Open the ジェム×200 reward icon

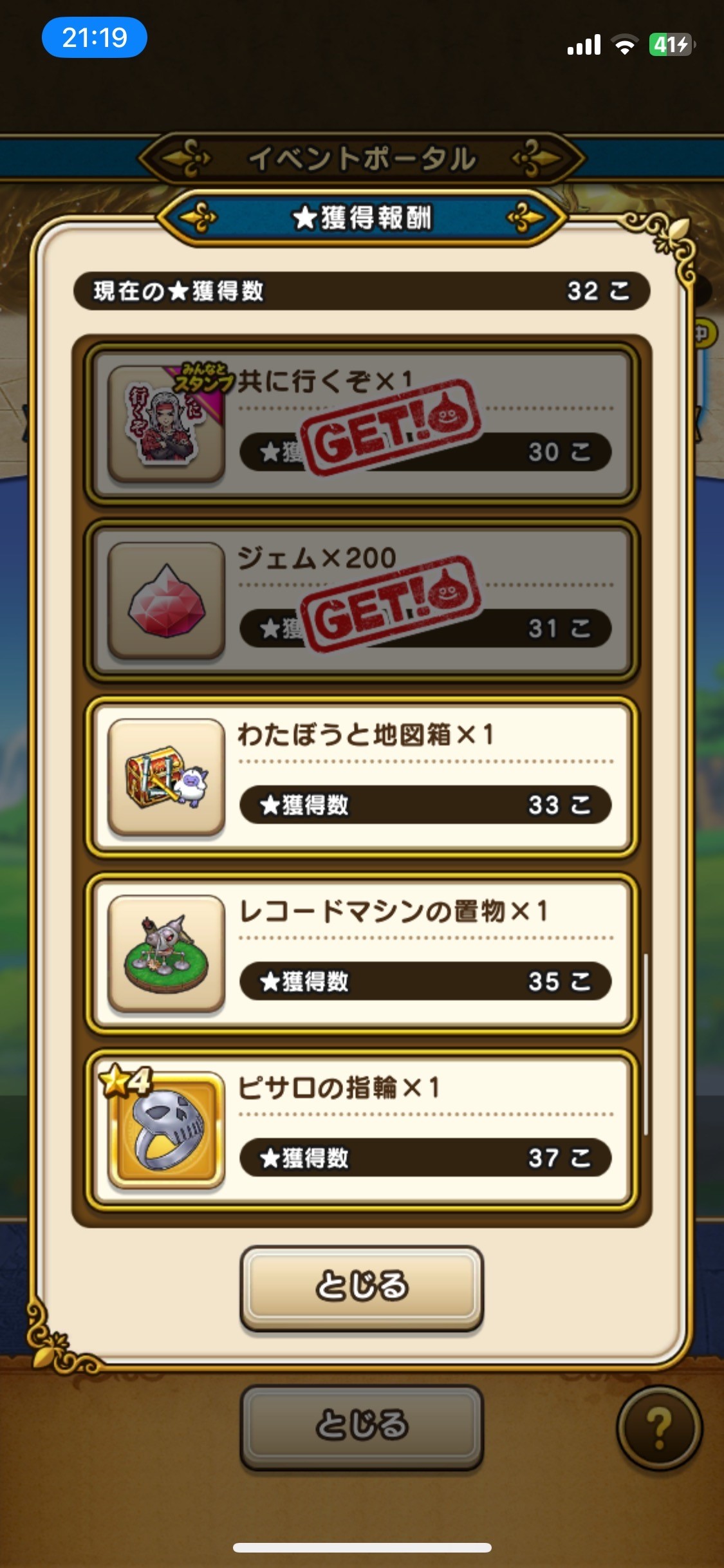click(x=167, y=601)
